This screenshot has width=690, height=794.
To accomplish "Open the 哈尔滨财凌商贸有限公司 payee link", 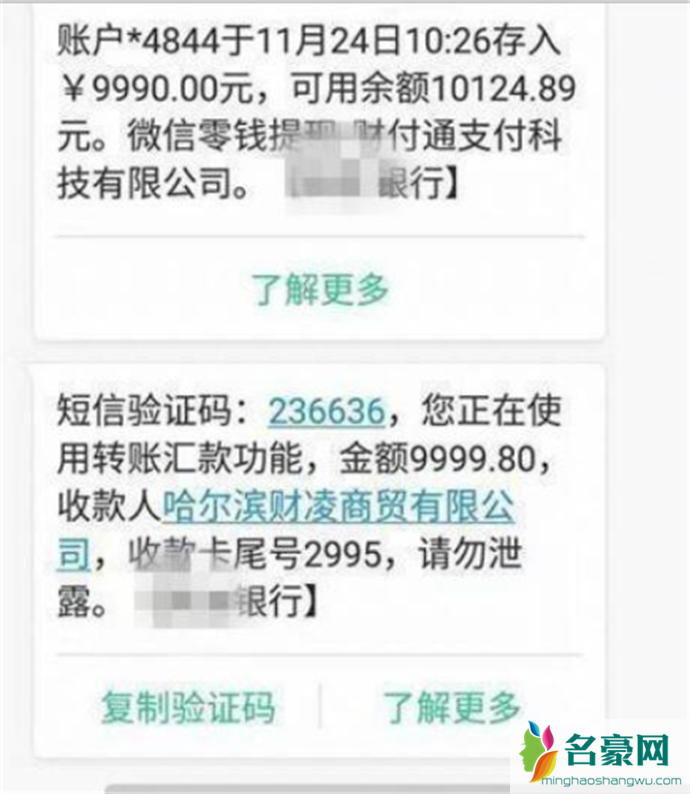I will 339,509.
